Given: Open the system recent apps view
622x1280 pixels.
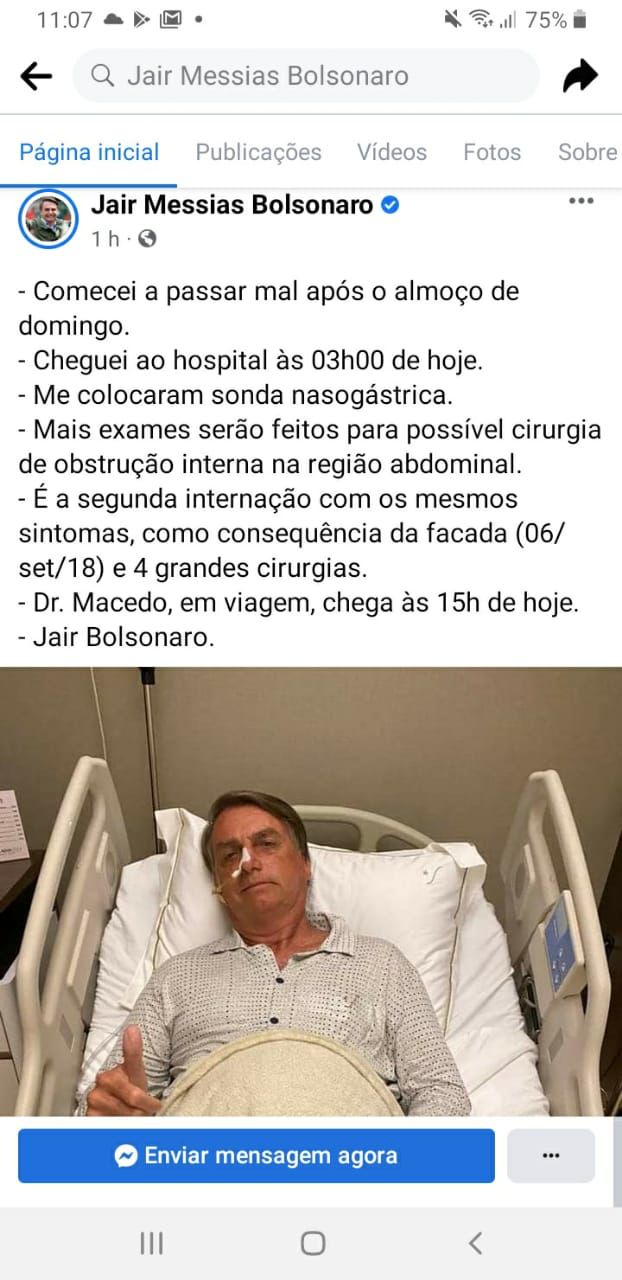Looking at the screenshot, I should pyautogui.click(x=151, y=1243).
